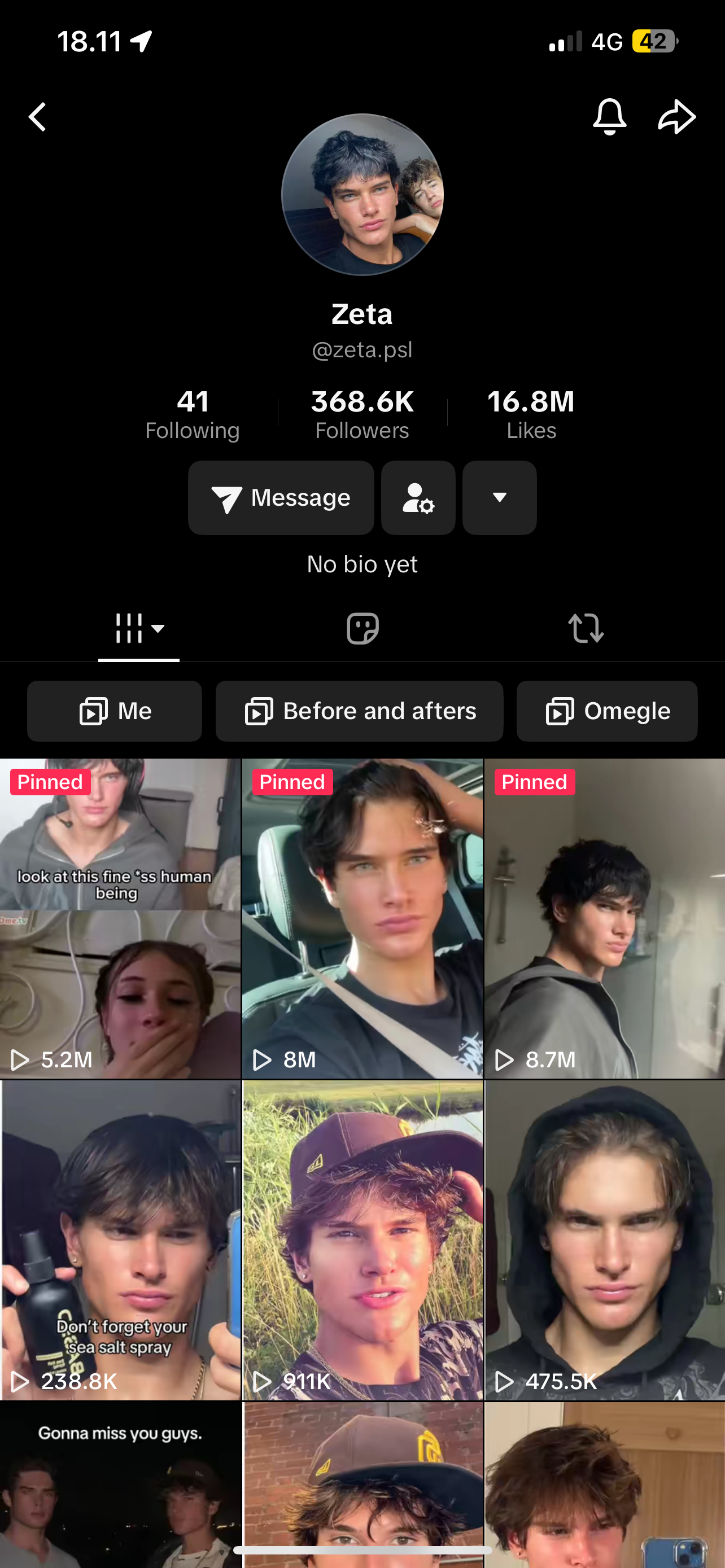Open the notifications bell settings
The height and width of the screenshot is (1568, 725).
point(609,117)
